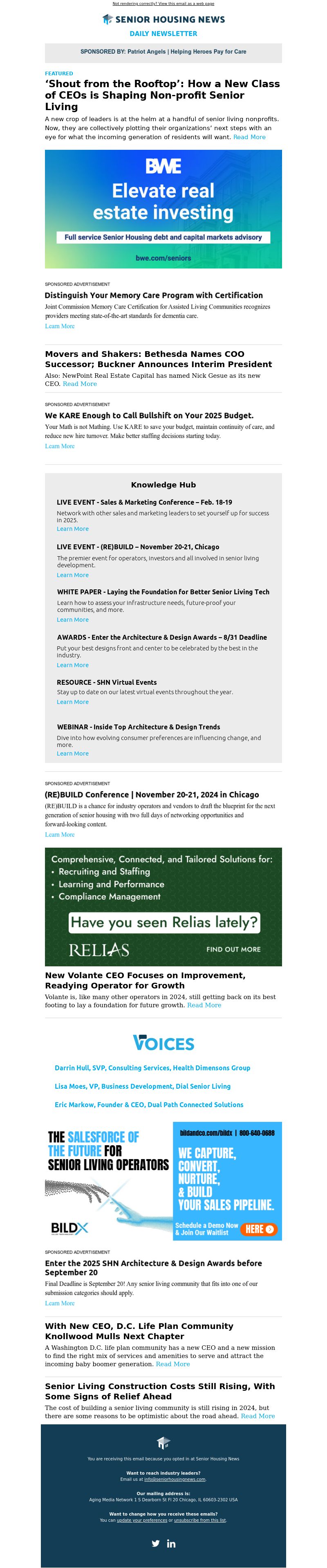Image resolution: width=327 pixels, height=1568 pixels.
Task: Read more on Movers and Shakers article
Action: click(80, 384)
